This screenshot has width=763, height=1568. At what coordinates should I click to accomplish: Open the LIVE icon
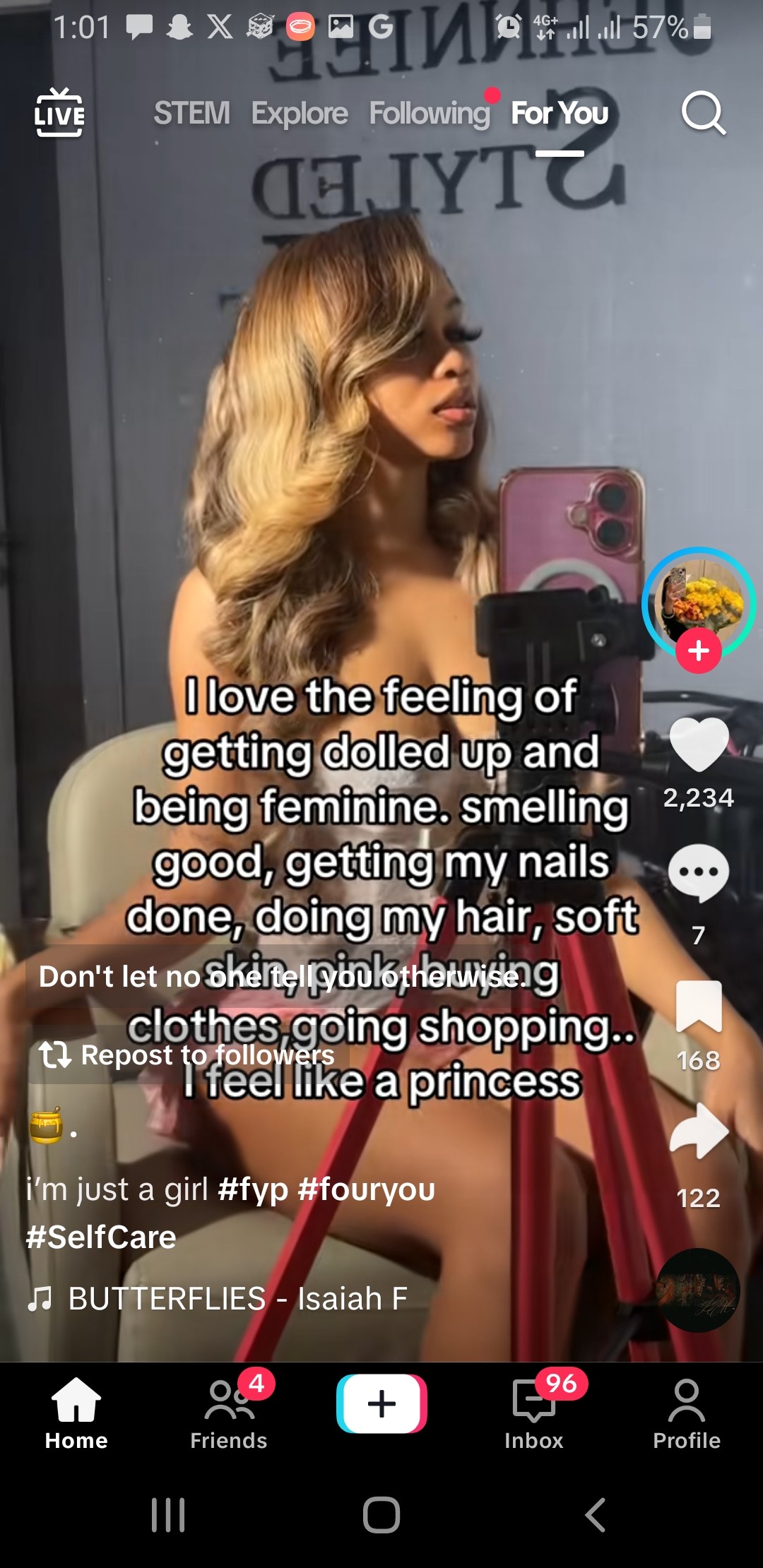[x=59, y=113]
